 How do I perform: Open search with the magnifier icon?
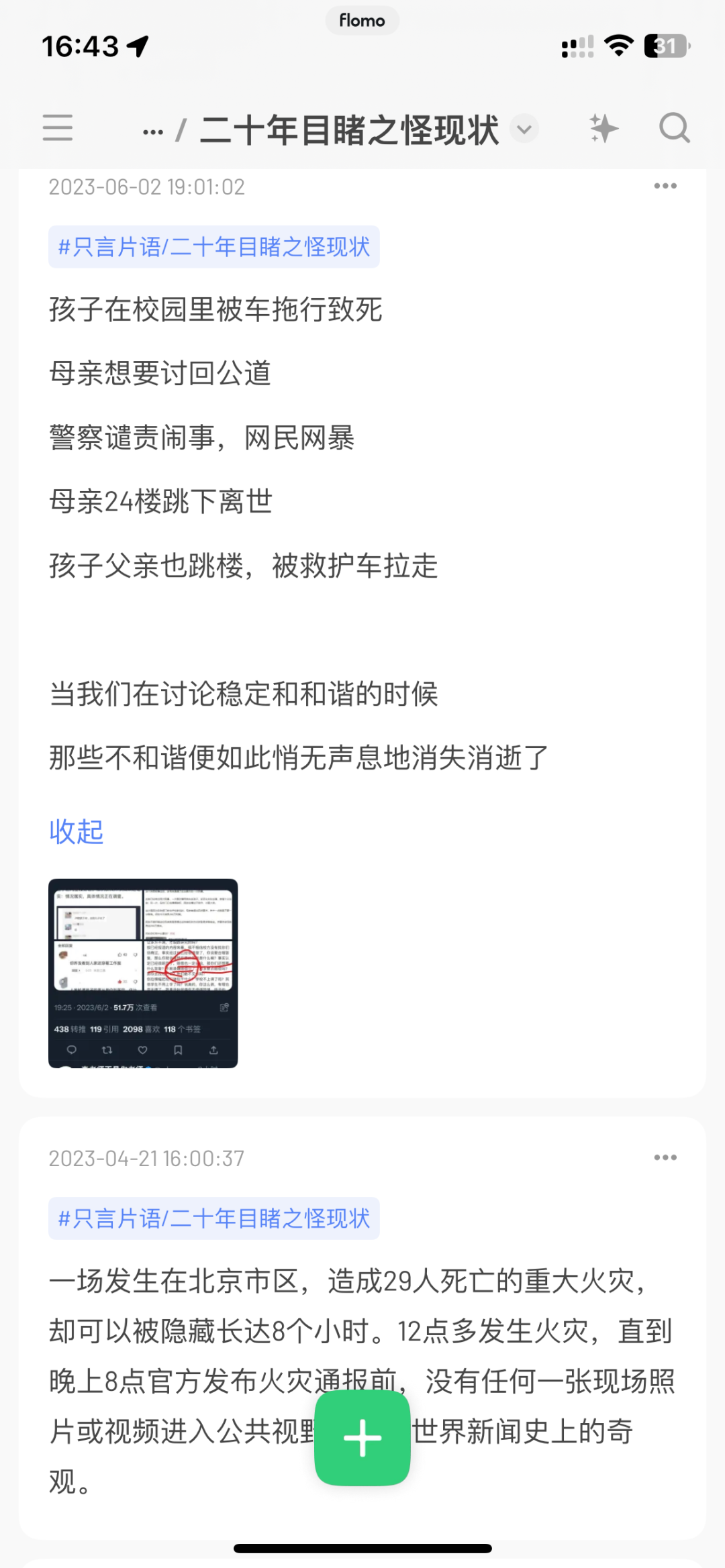674,127
